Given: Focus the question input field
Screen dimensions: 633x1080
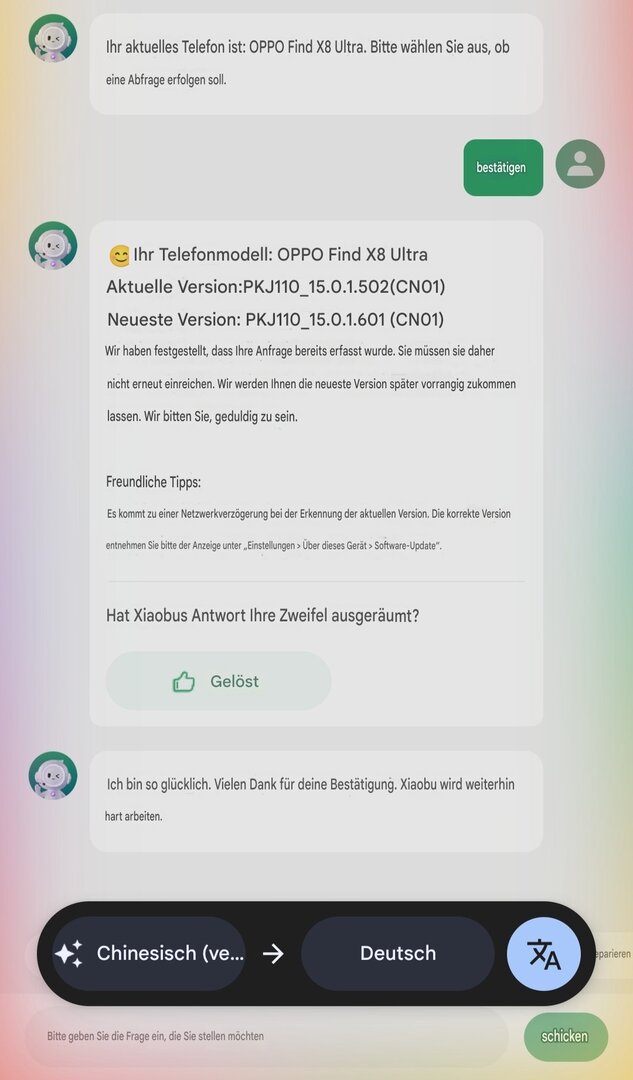Looking at the screenshot, I should click(265, 1036).
